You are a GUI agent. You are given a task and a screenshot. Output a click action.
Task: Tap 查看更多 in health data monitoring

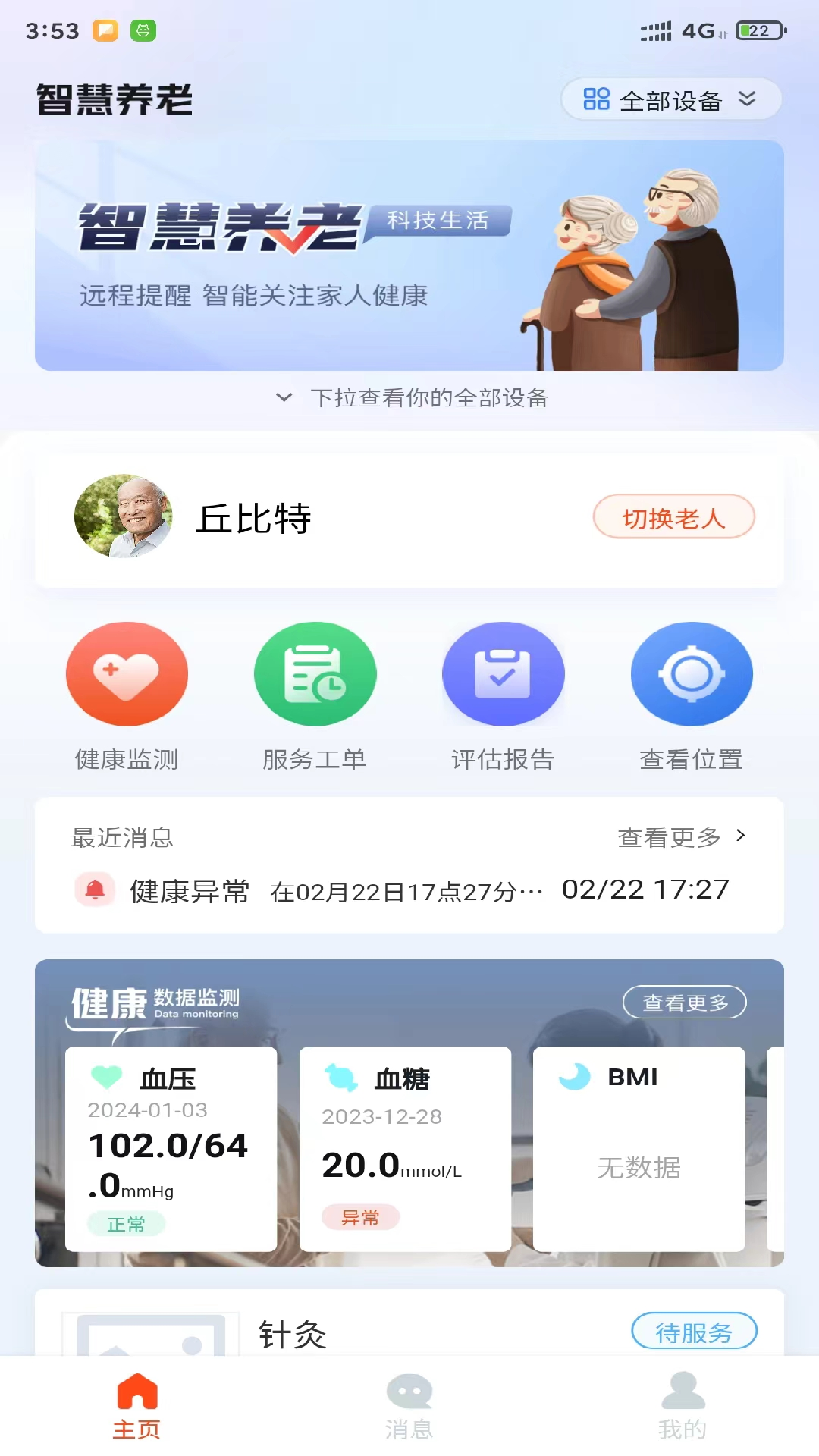click(684, 1003)
